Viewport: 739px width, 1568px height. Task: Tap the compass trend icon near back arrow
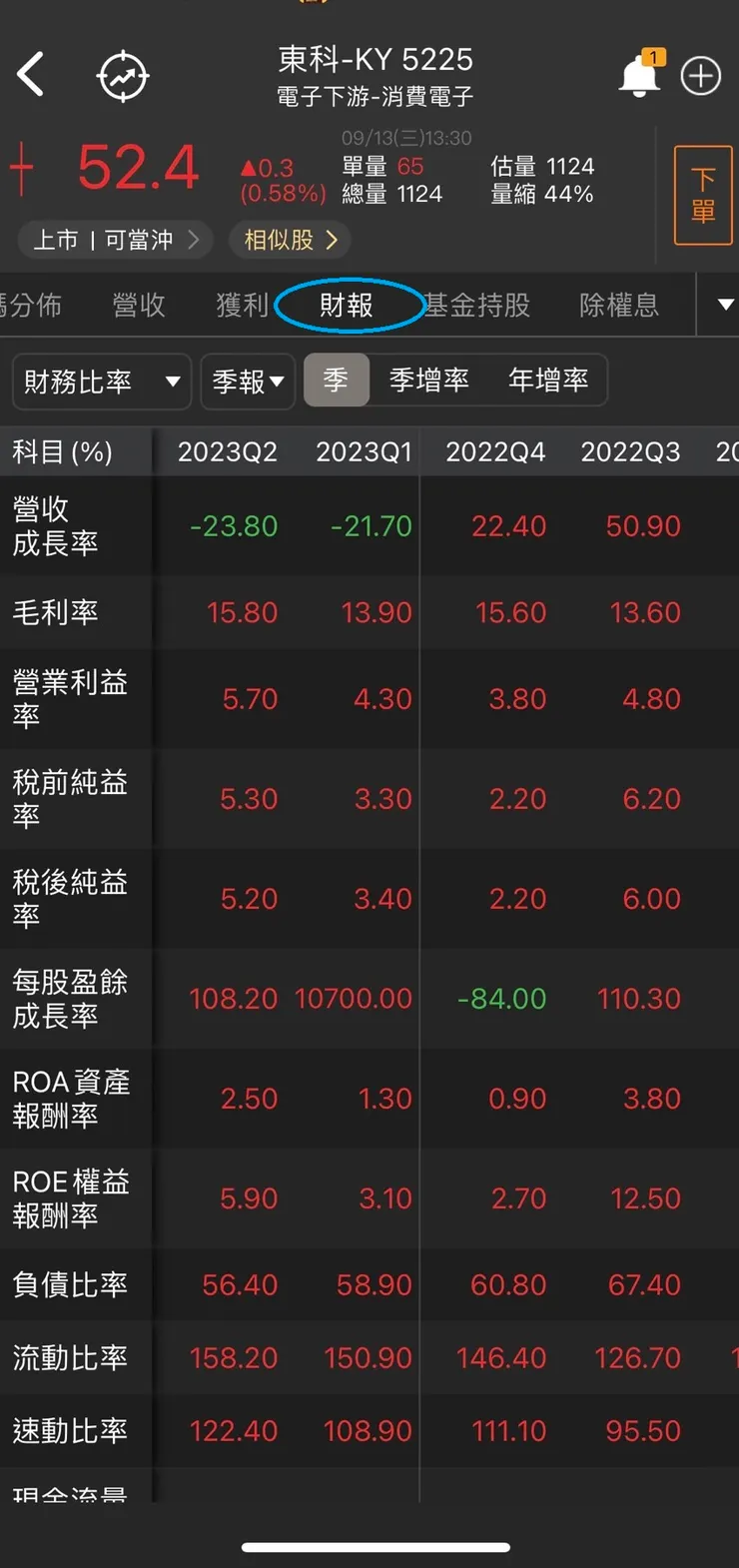pyautogui.click(x=122, y=74)
